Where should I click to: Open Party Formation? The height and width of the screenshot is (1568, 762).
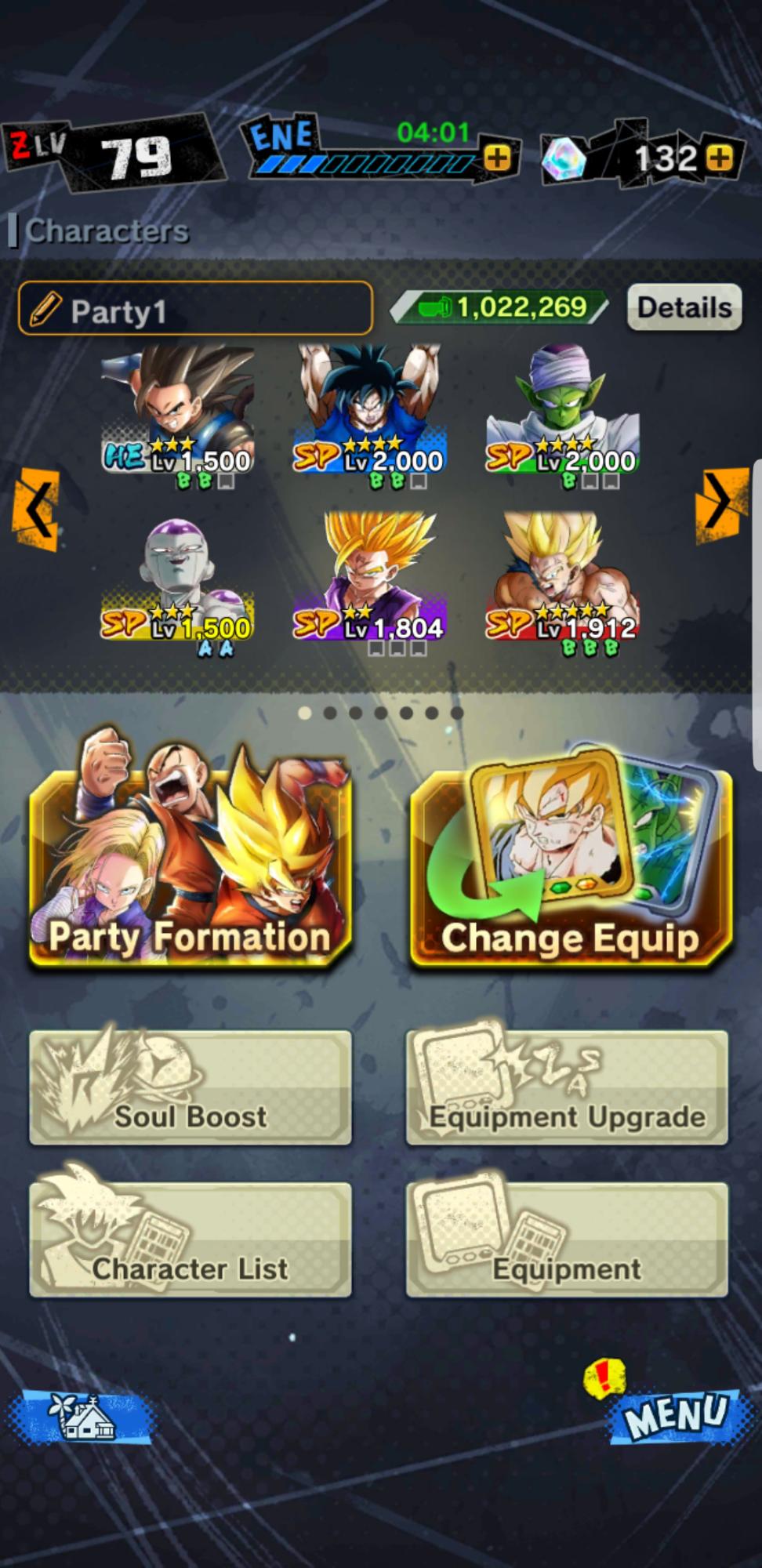point(190,866)
